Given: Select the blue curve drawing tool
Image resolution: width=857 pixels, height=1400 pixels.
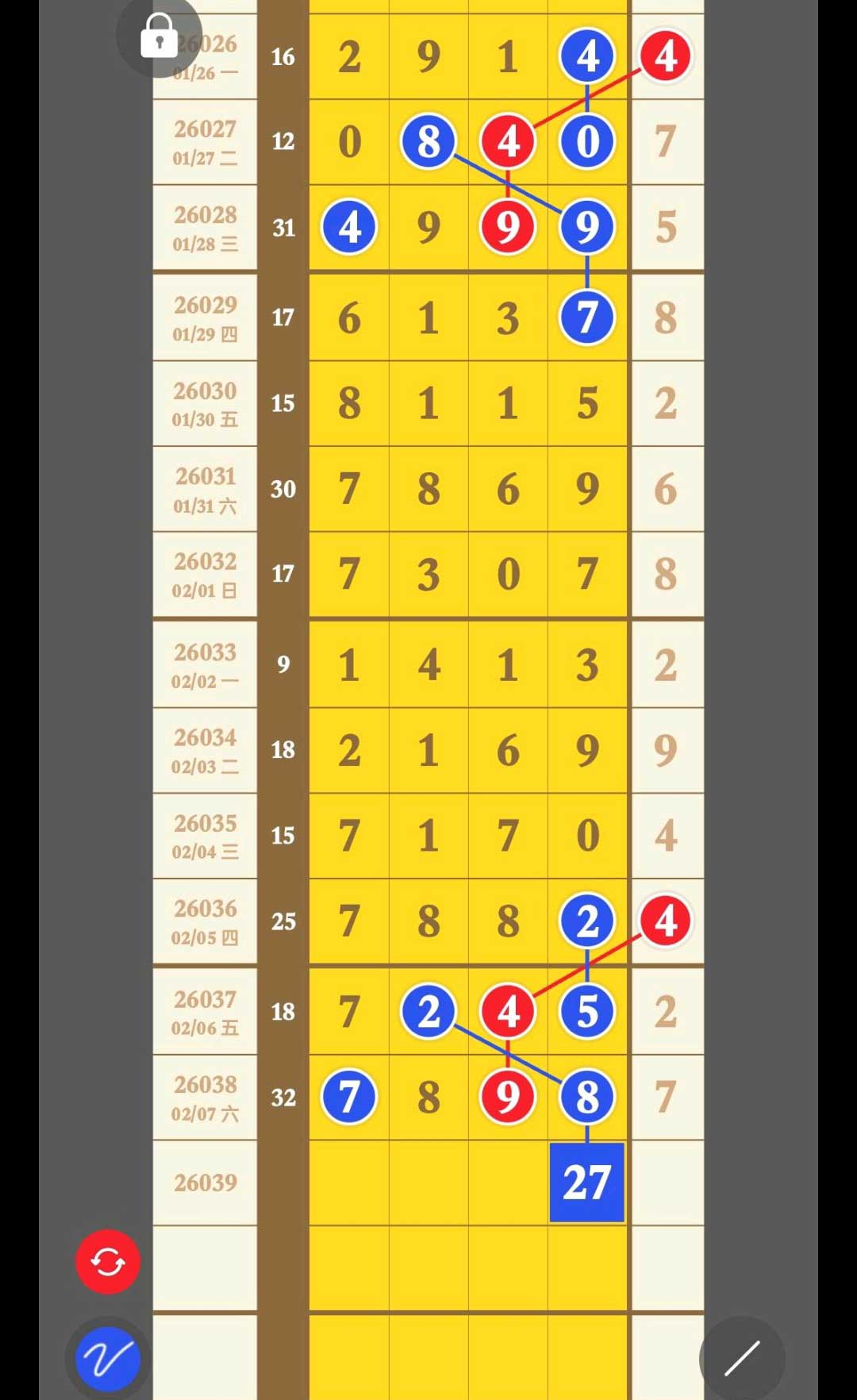Looking at the screenshot, I should point(108,1359).
